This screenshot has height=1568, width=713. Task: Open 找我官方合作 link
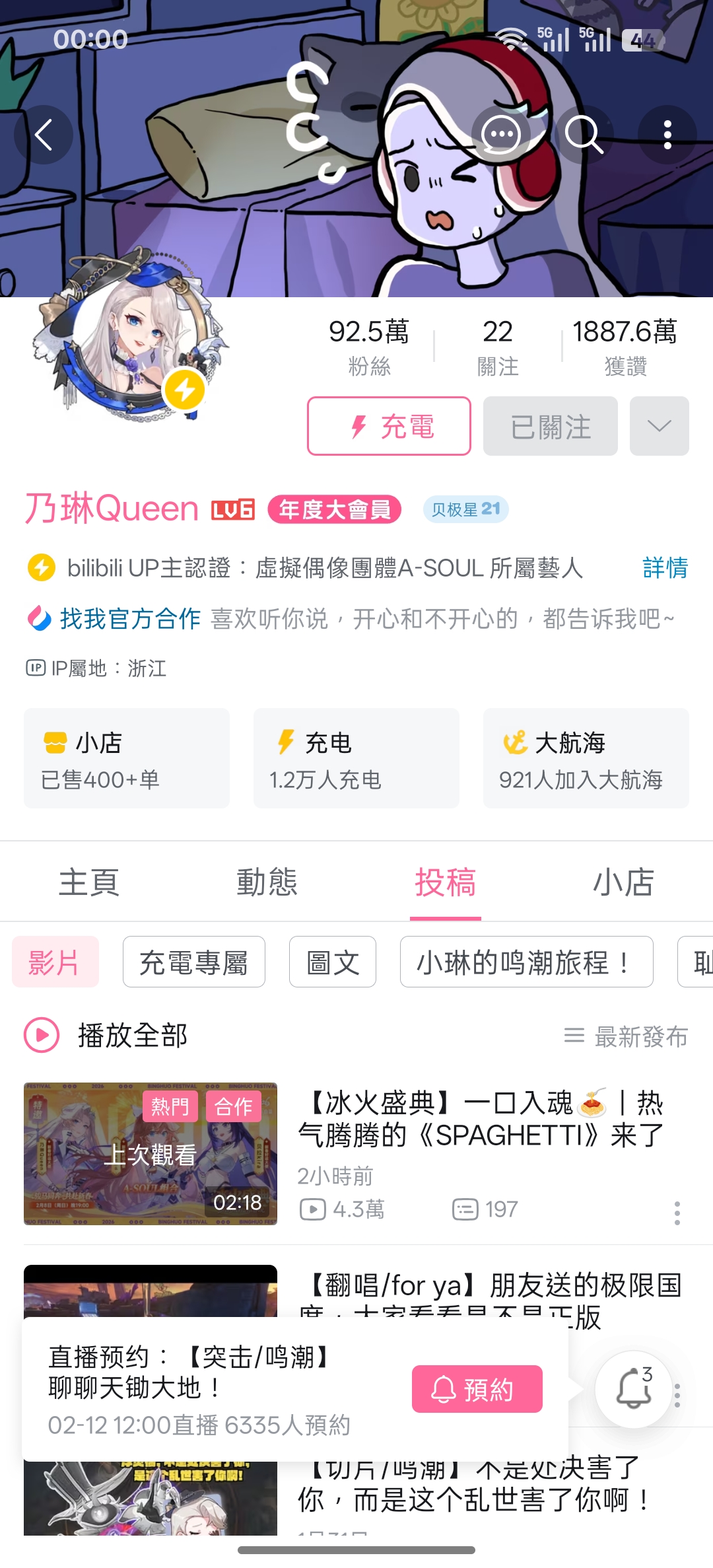[130, 619]
